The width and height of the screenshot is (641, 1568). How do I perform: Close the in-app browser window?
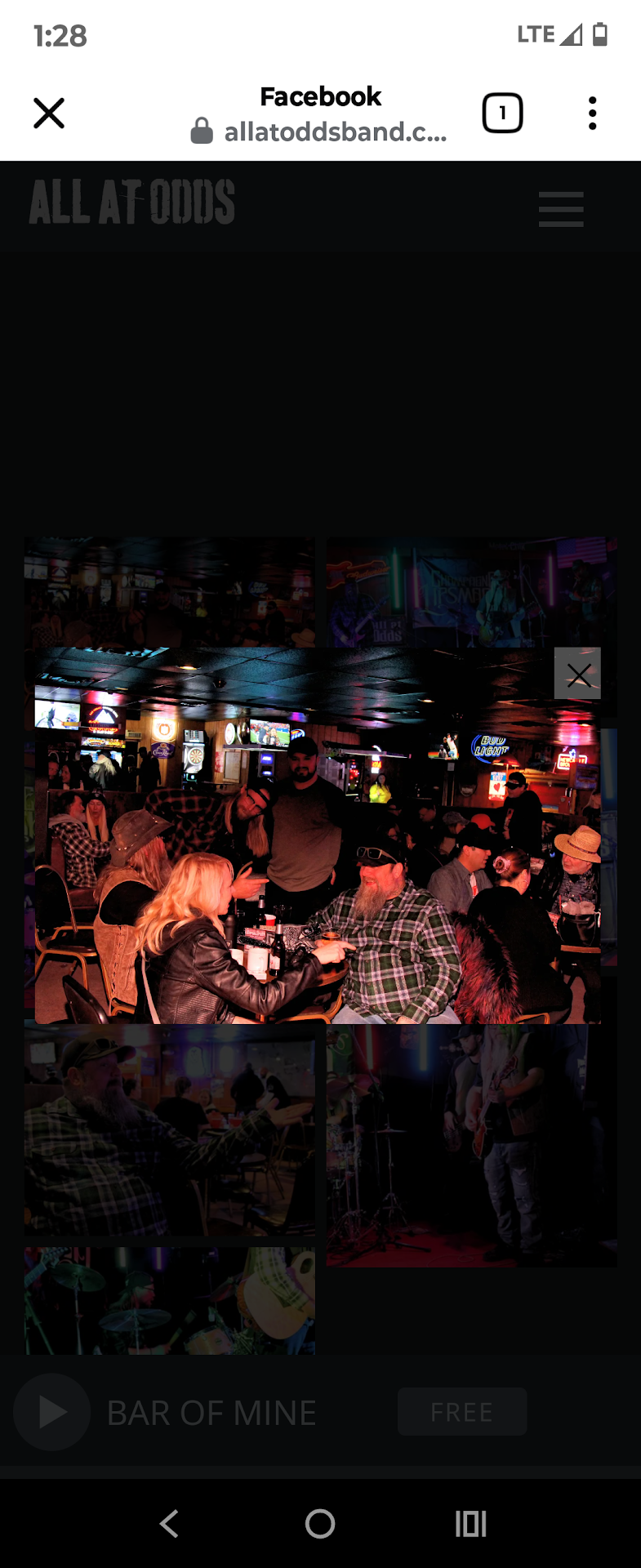(49, 114)
